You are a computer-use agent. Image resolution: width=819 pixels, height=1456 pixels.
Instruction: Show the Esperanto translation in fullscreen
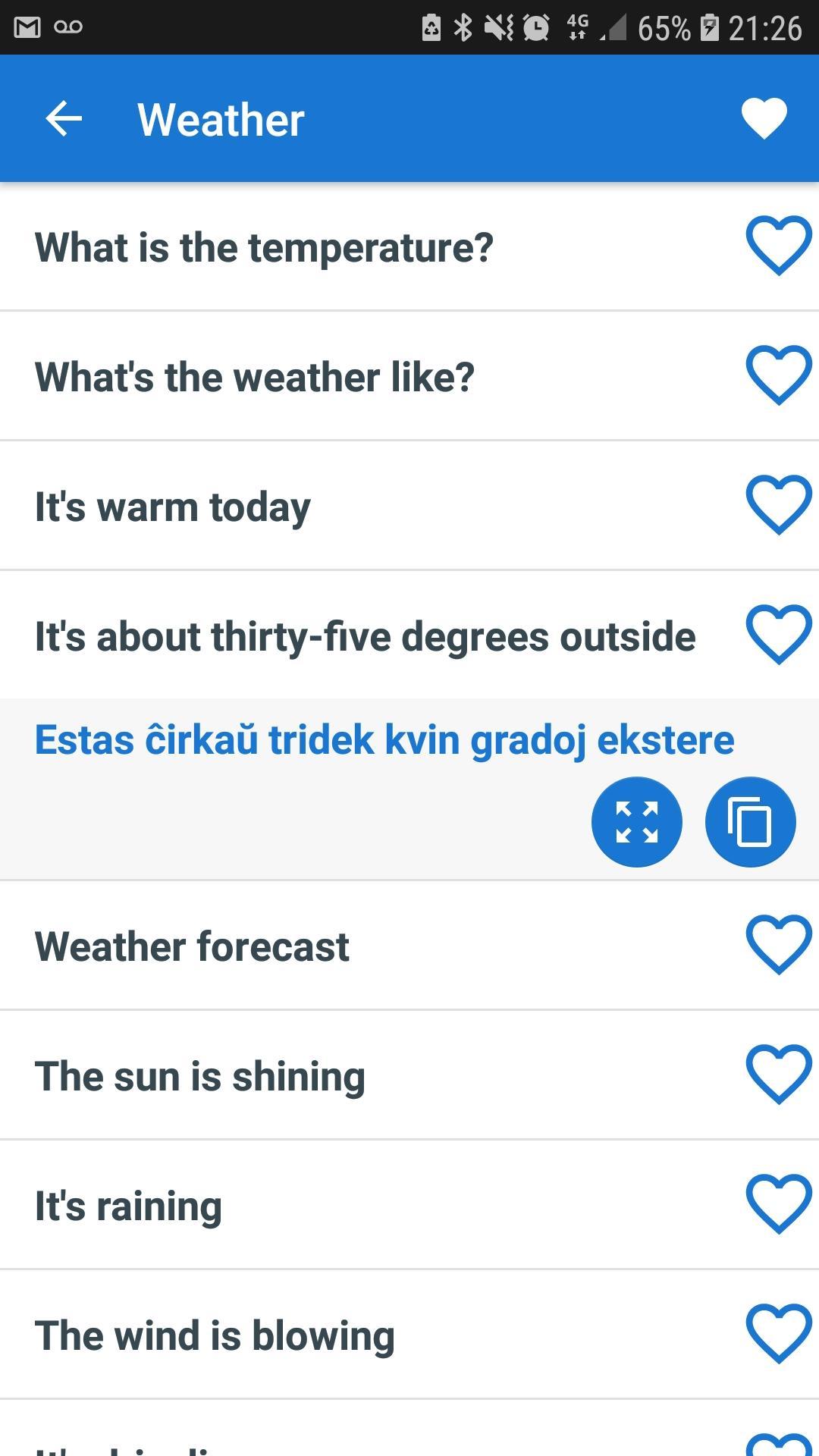(636, 822)
